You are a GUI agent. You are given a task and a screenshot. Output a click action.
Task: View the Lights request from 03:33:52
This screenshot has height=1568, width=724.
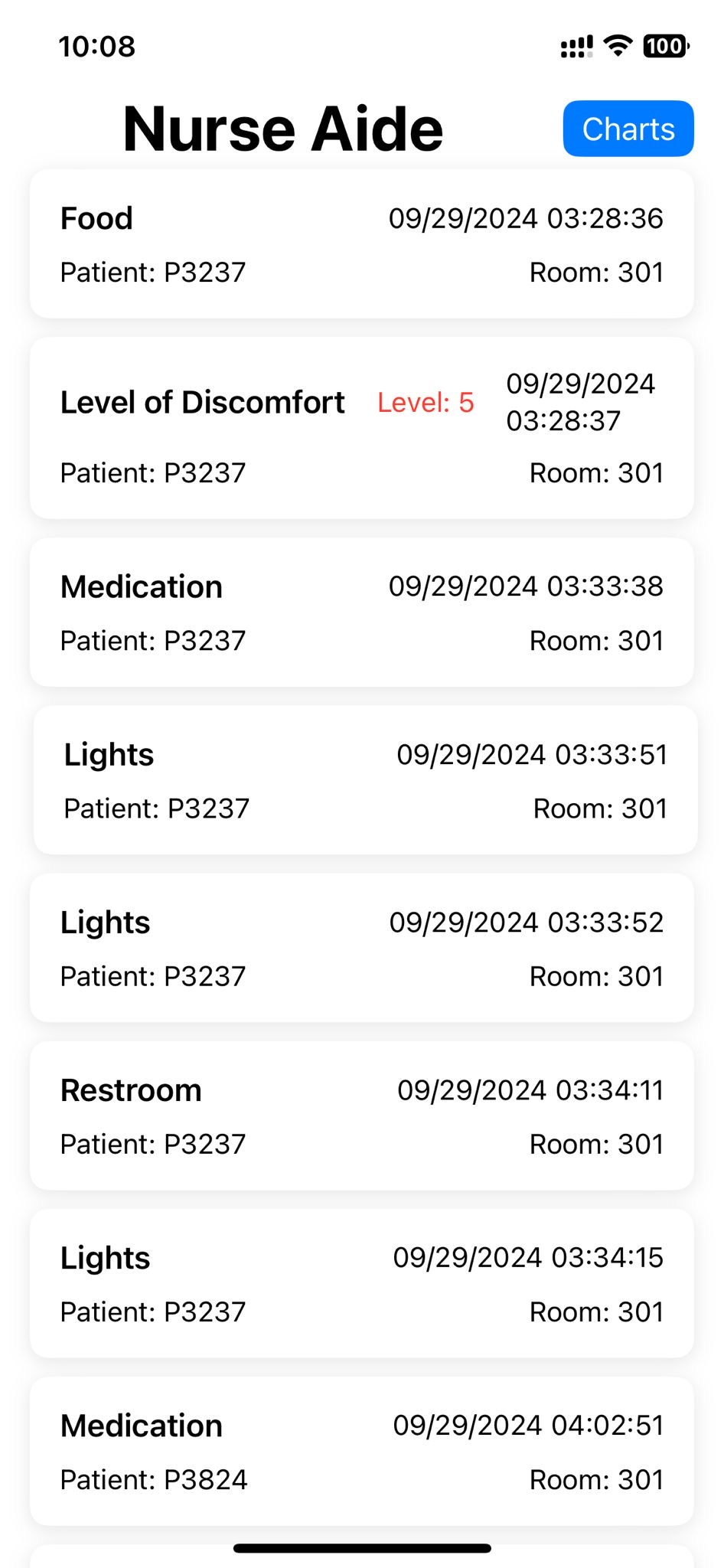coord(361,948)
